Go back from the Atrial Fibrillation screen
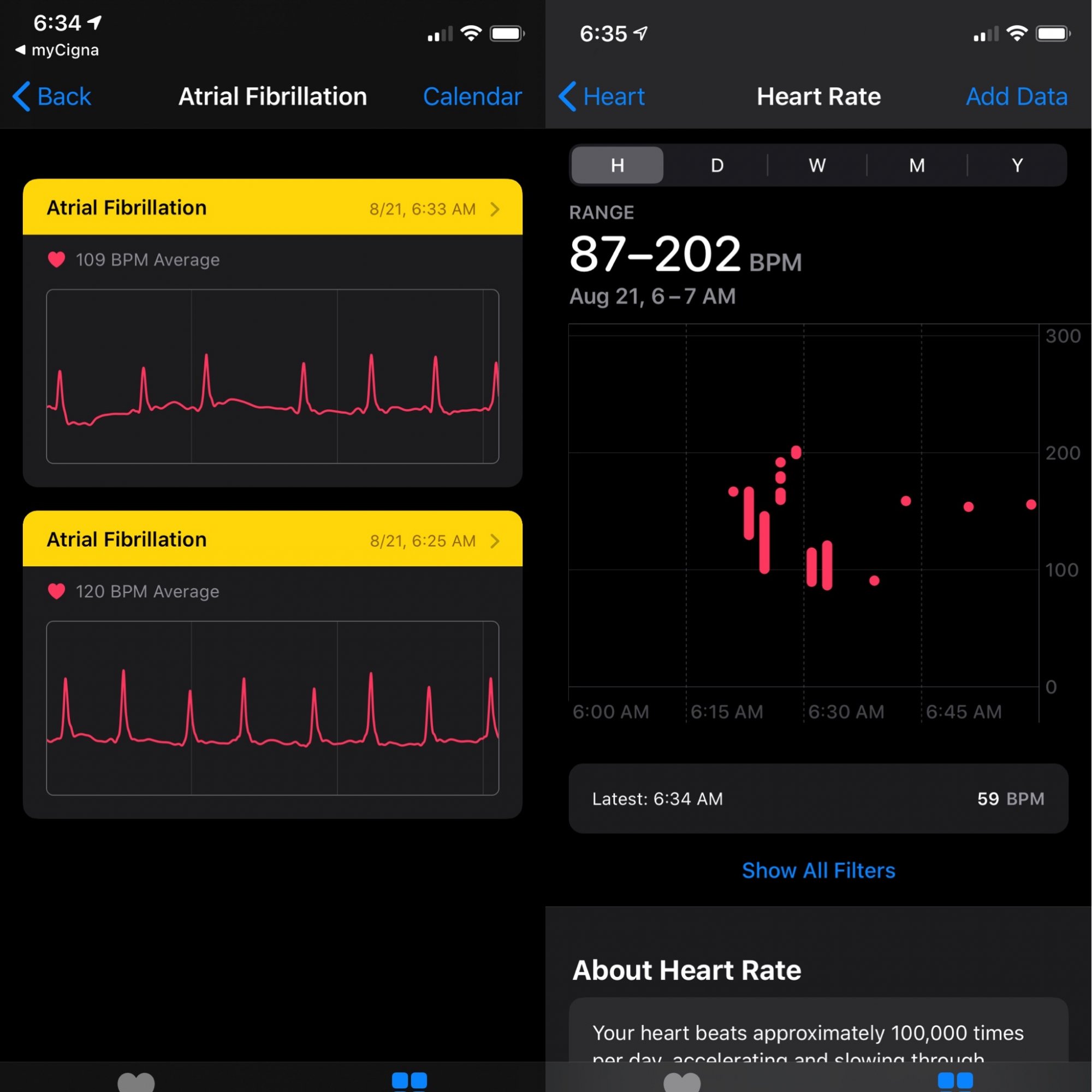1092x1092 pixels. click(52, 97)
